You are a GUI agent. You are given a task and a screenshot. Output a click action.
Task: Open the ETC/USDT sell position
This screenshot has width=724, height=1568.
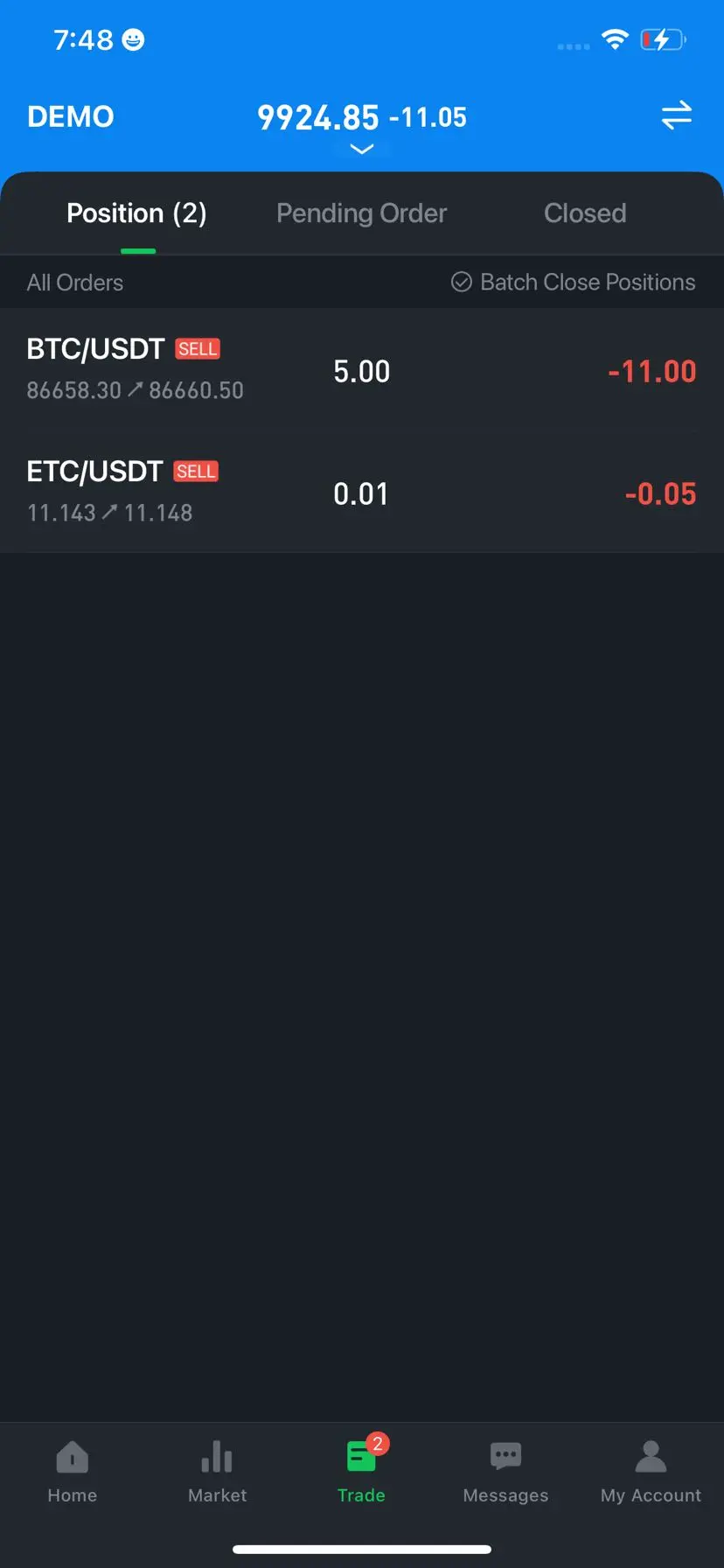pyautogui.click(x=361, y=493)
